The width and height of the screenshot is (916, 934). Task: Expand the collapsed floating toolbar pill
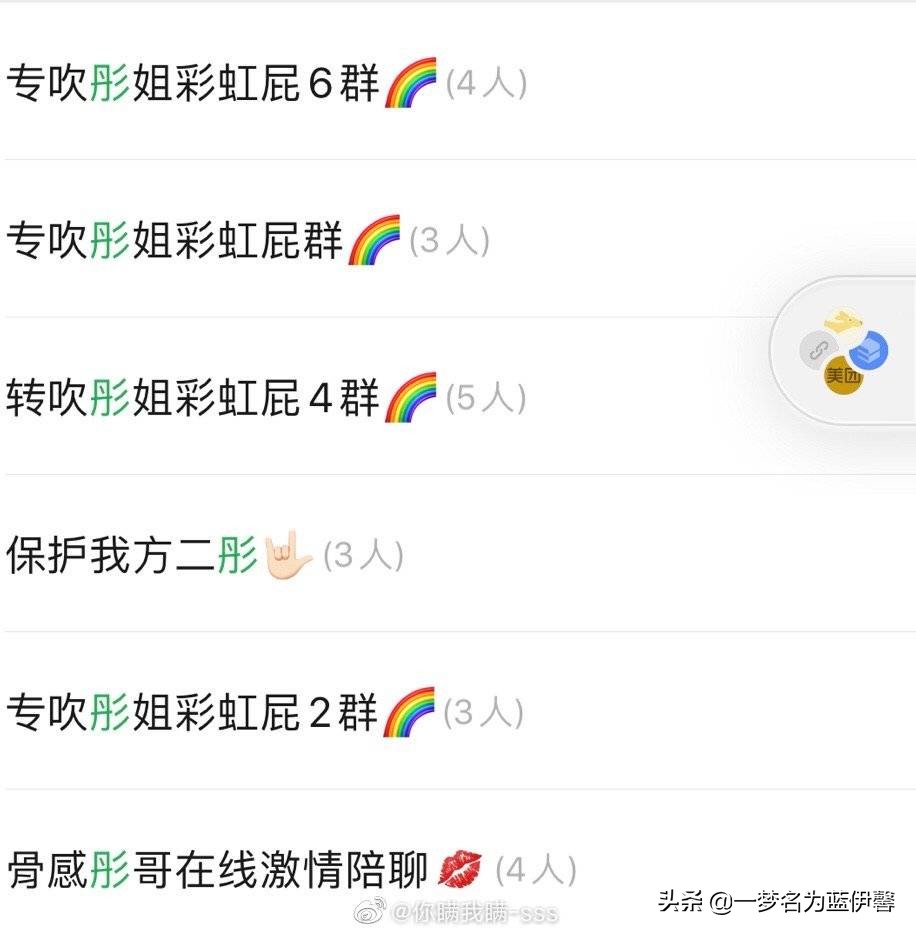(845, 352)
